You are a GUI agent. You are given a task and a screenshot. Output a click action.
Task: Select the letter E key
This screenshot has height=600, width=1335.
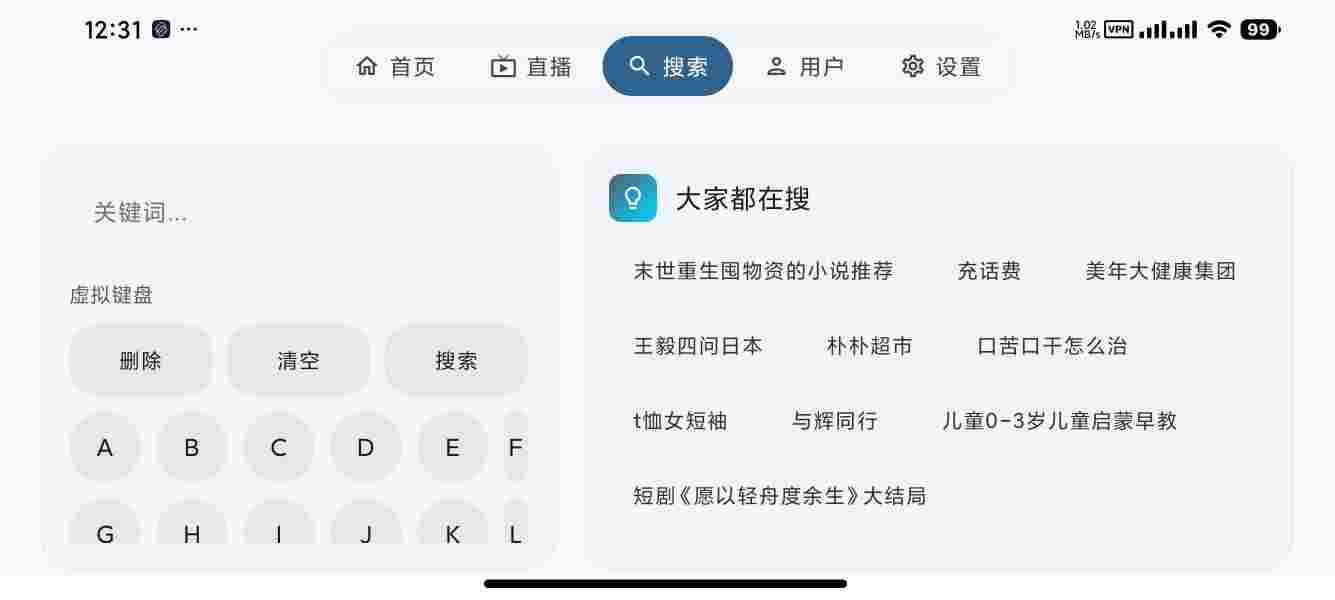pos(452,448)
